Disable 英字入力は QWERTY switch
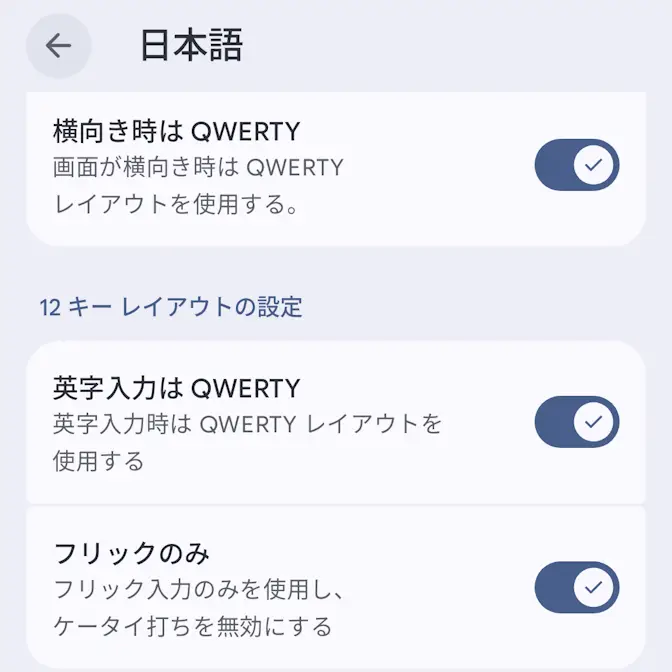The image size is (672, 672). pyautogui.click(x=577, y=422)
